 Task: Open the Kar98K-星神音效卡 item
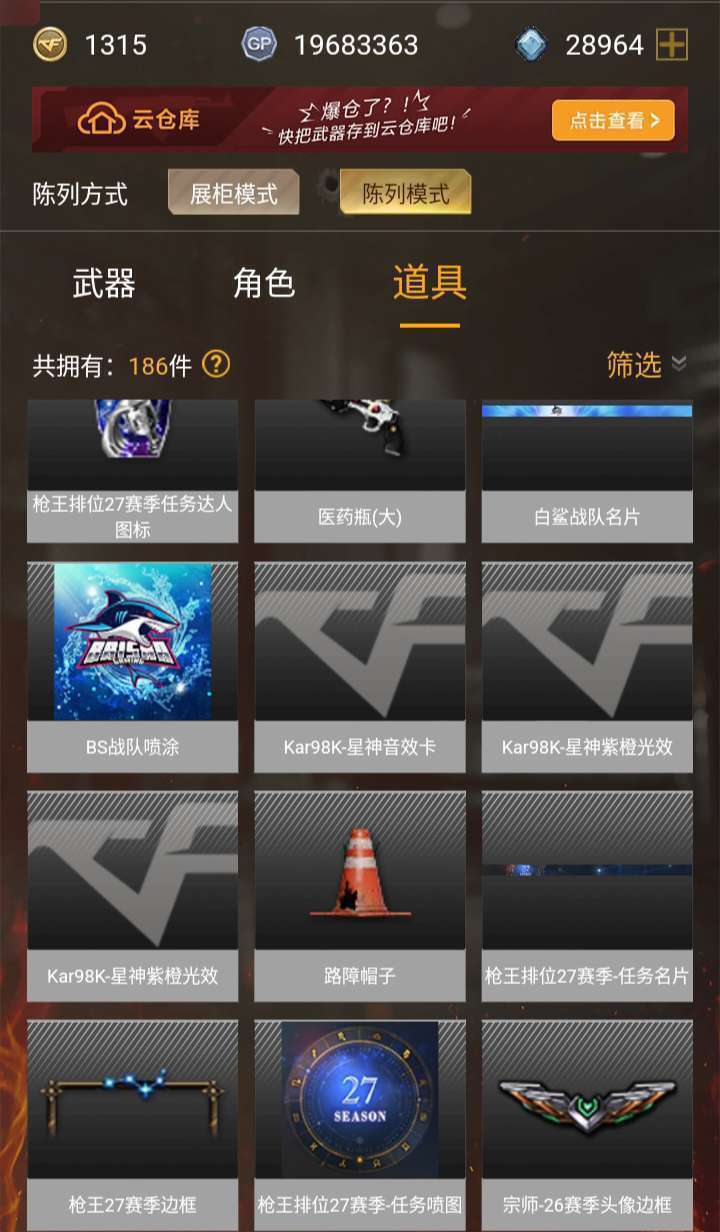click(x=360, y=667)
